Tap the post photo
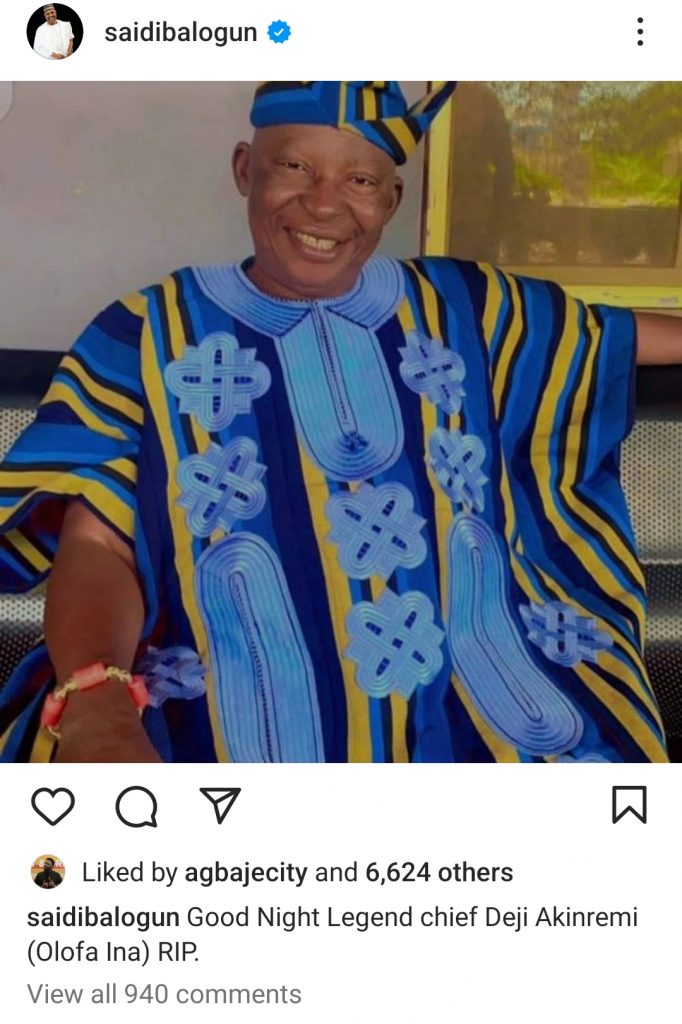Image resolution: width=682 pixels, height=1024 pixels. point(341,420)
